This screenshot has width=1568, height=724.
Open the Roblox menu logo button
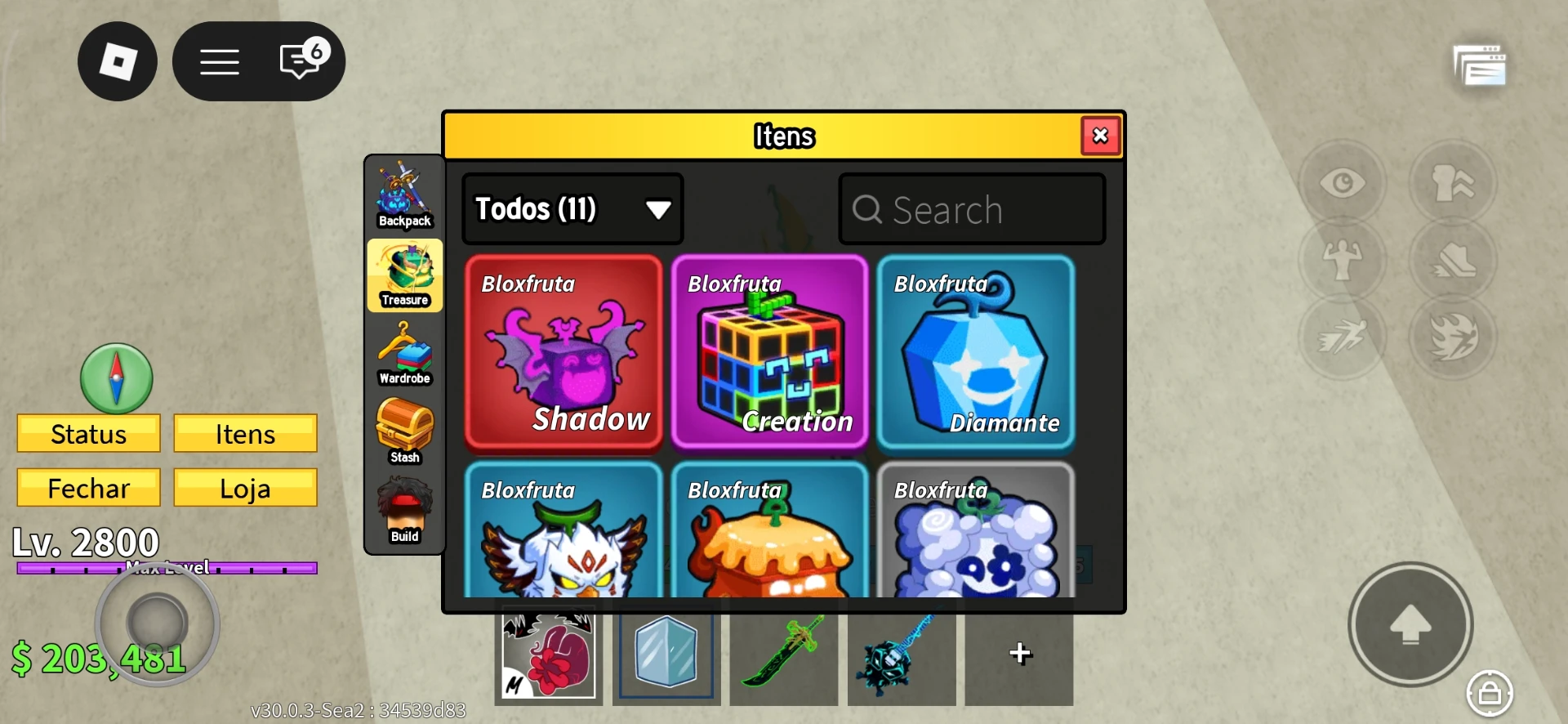pyautogui.click(x=118, y=61)
